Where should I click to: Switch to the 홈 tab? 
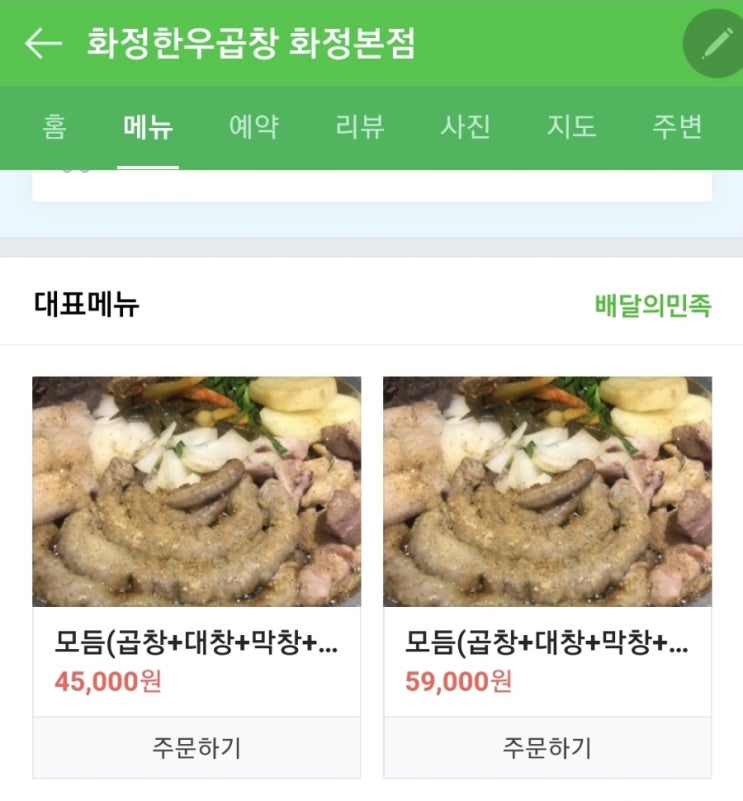click(55, 128)
